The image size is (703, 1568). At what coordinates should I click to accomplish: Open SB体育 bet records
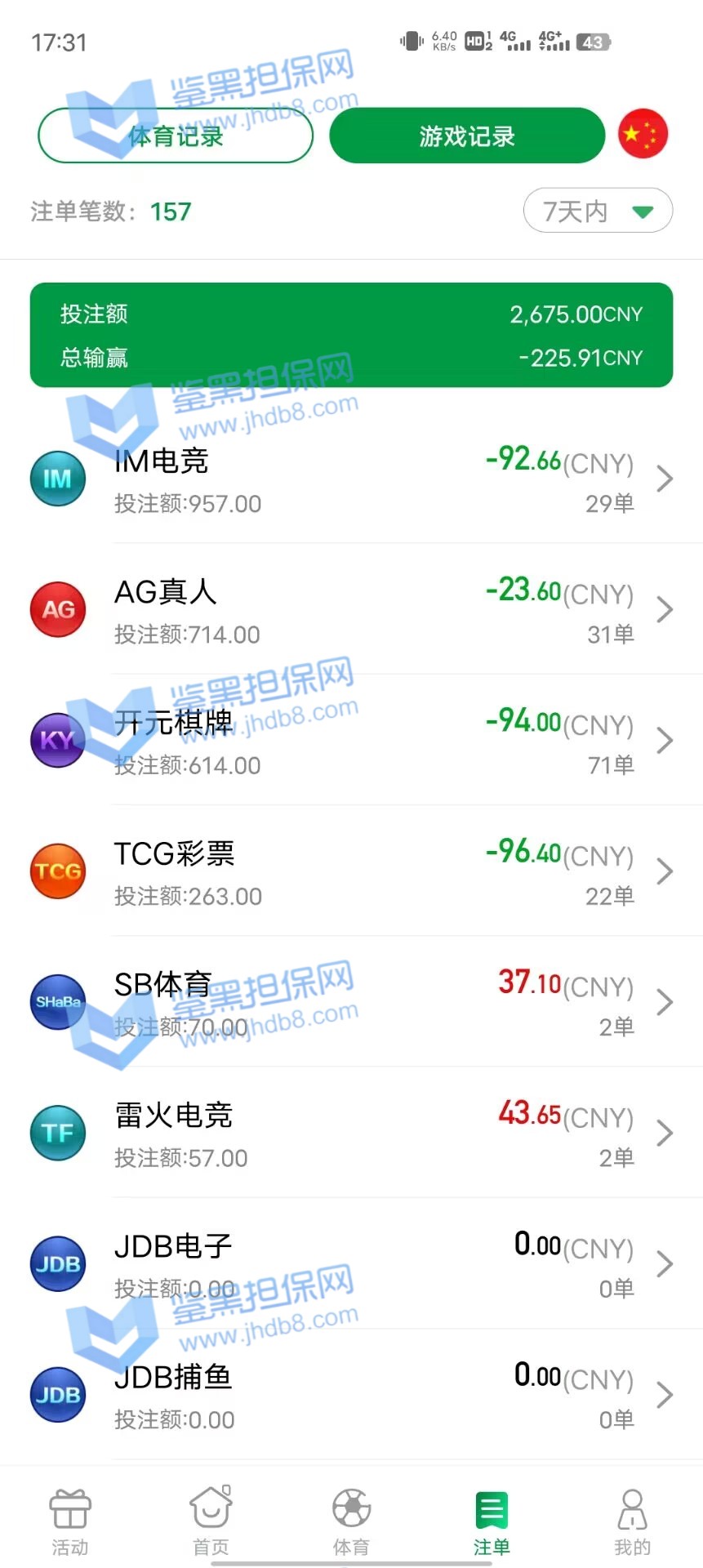click(x=351, y=1003)
